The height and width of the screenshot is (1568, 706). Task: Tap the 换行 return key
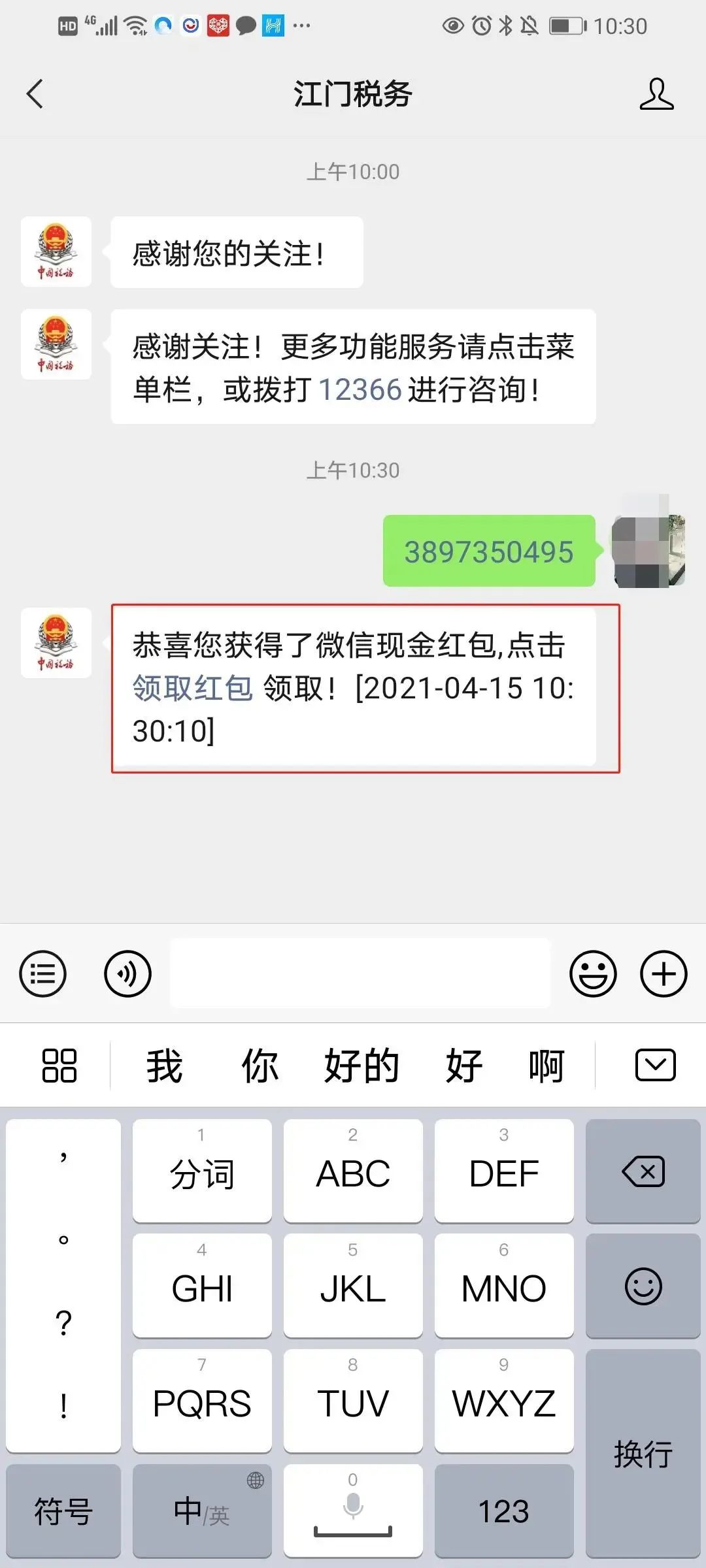643,1454
